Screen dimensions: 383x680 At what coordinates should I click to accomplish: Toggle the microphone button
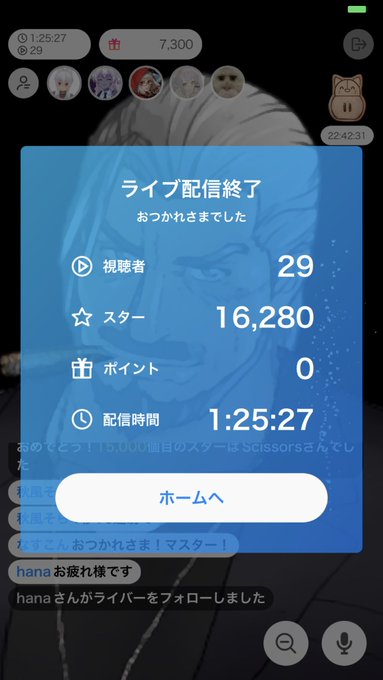click(344, 643)
